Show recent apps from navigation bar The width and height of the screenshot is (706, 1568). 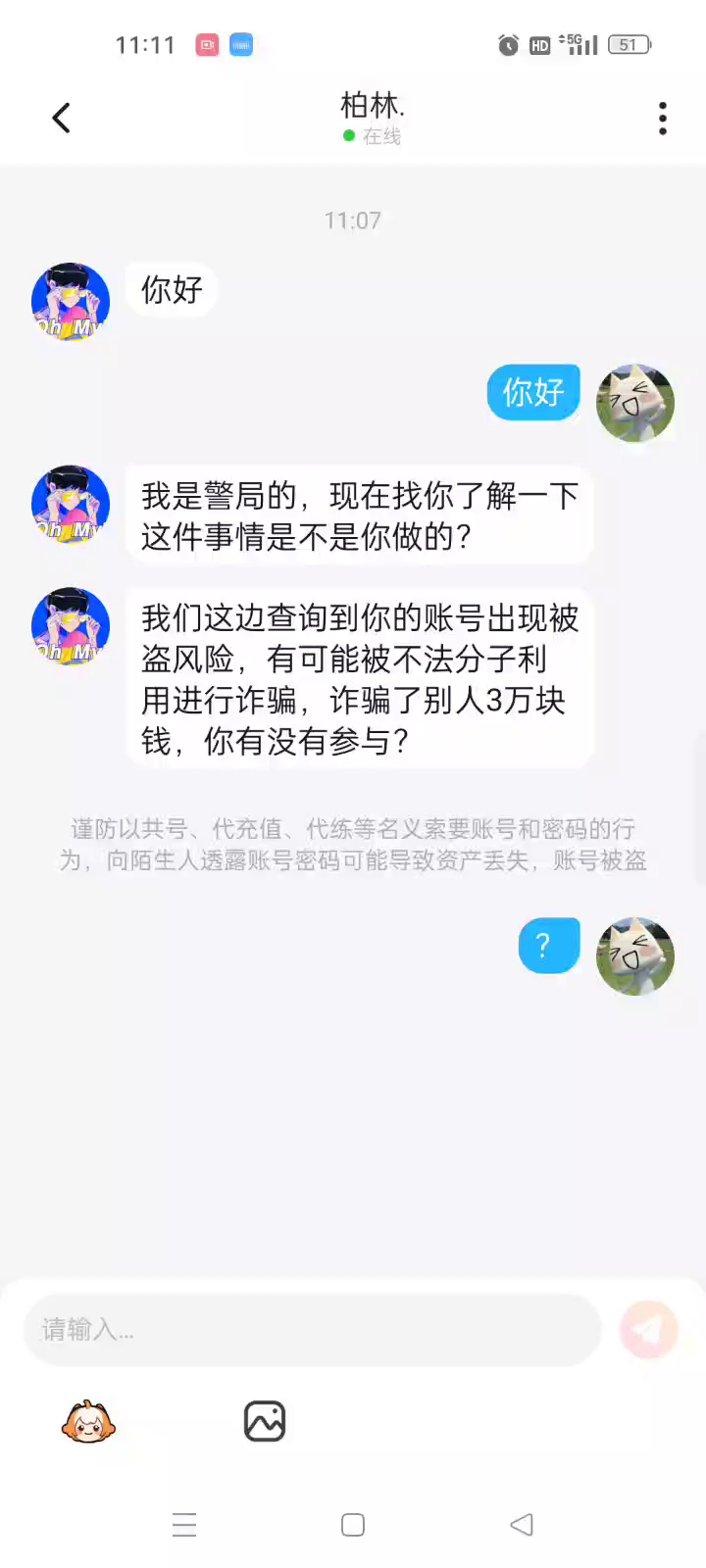click(x=184, y=1525)
